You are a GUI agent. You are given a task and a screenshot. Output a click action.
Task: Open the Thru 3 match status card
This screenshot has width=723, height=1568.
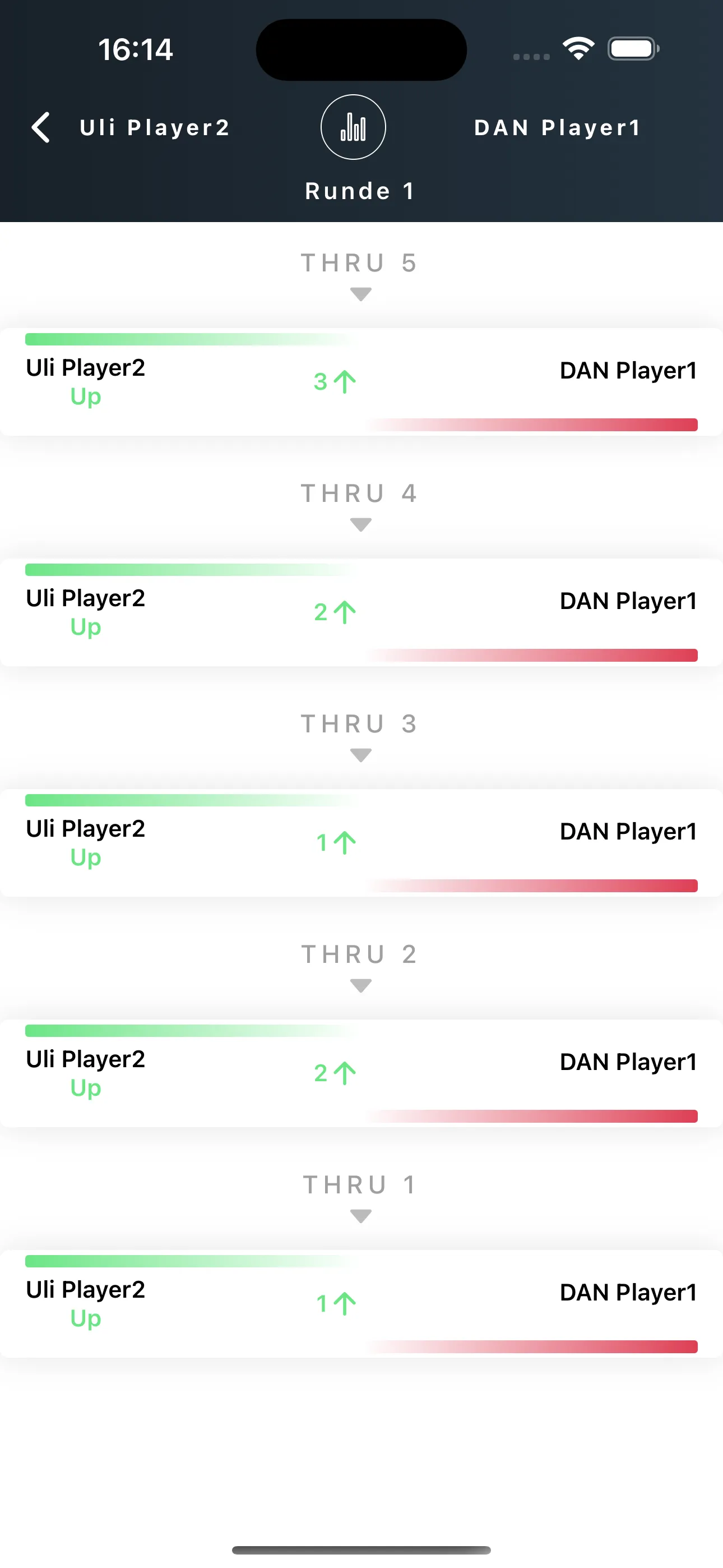click(x=361, y=842)
